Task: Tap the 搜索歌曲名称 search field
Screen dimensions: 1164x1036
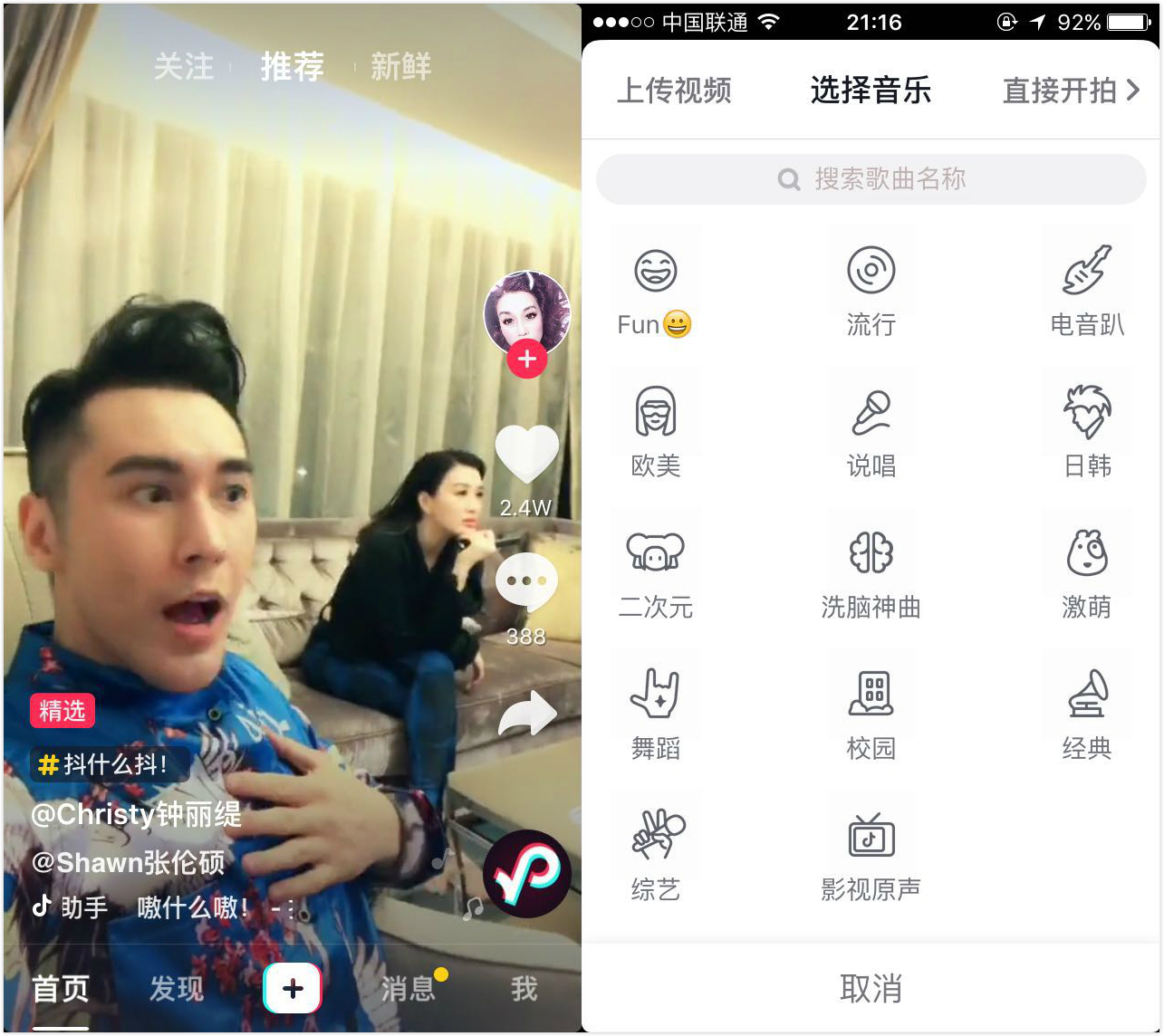Action: point(871,179)
